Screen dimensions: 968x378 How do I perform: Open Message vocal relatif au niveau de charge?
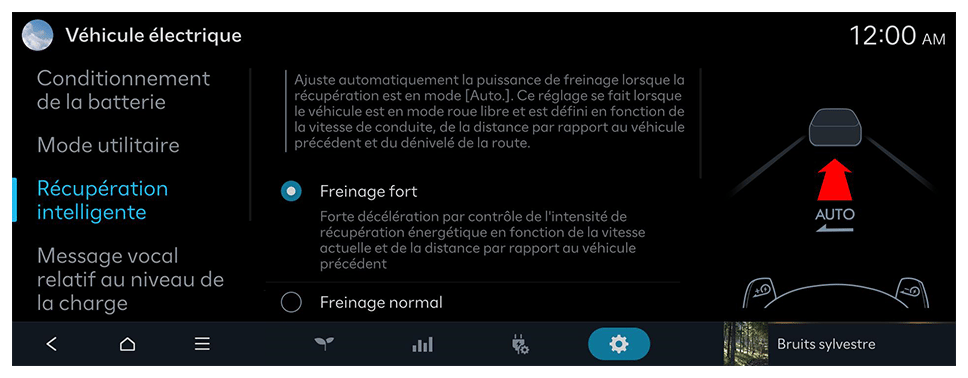pyautogui.click(x=130, y=280)
